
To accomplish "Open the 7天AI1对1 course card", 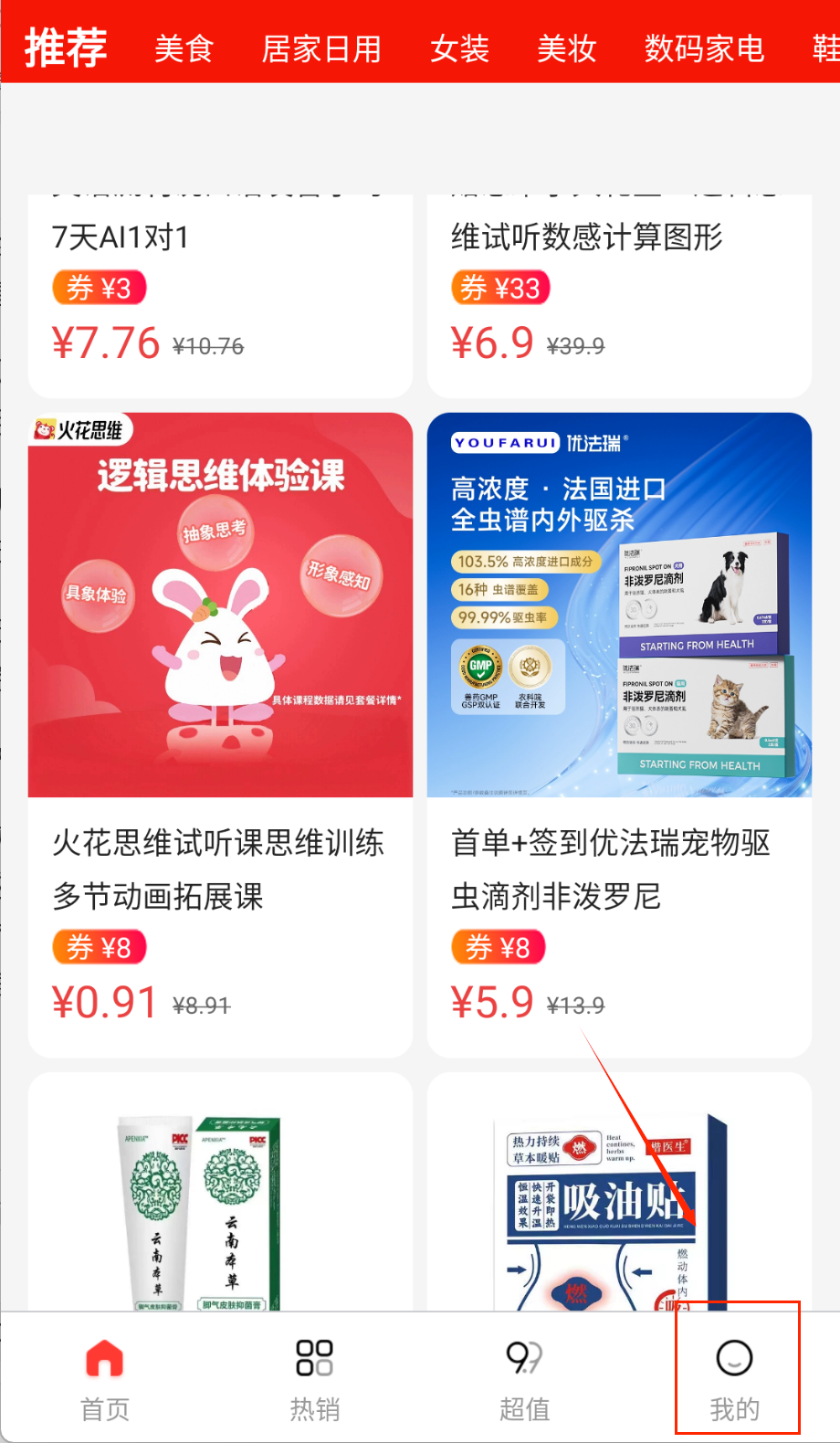I will pyautogui.click(x=219, y=292).
